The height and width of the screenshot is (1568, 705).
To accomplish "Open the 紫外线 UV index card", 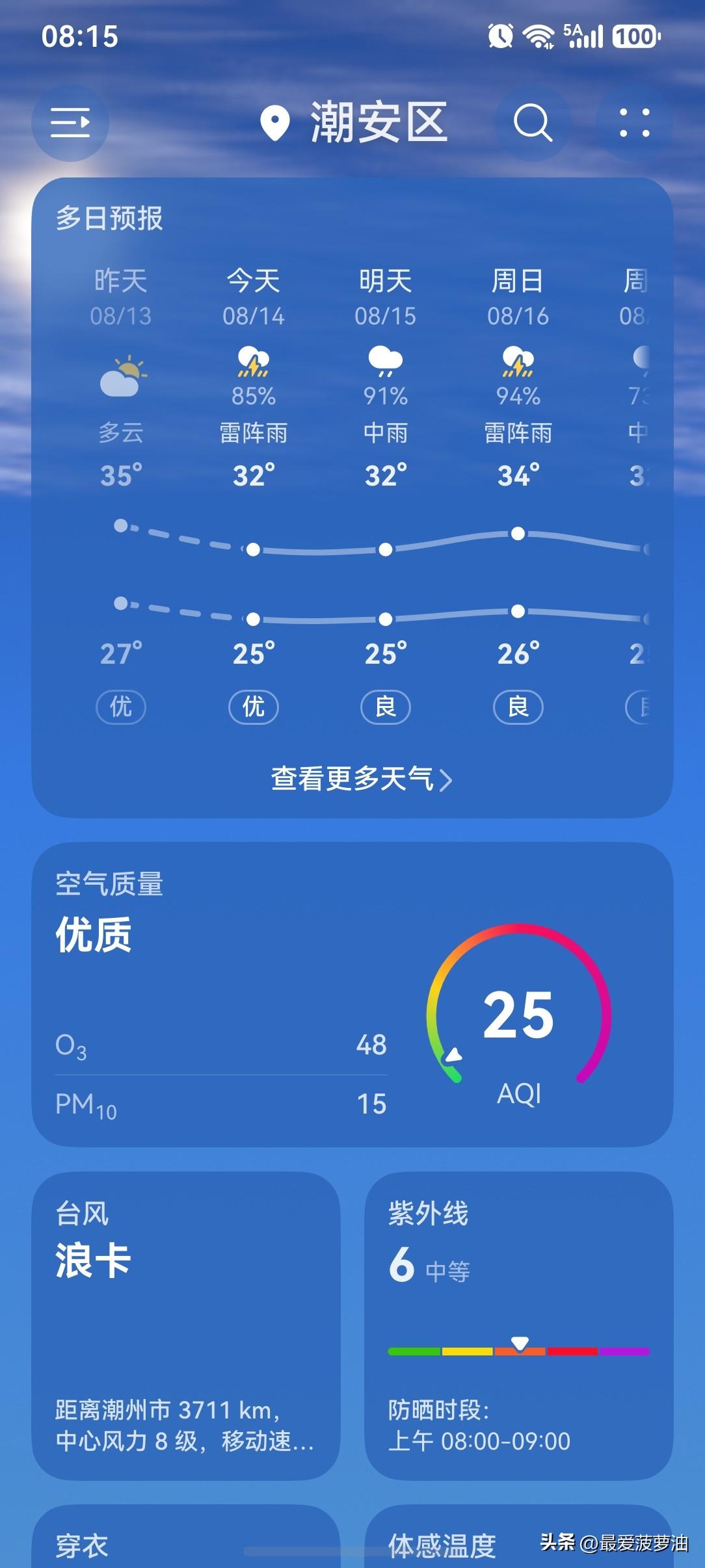I will tap(519, 1326).
